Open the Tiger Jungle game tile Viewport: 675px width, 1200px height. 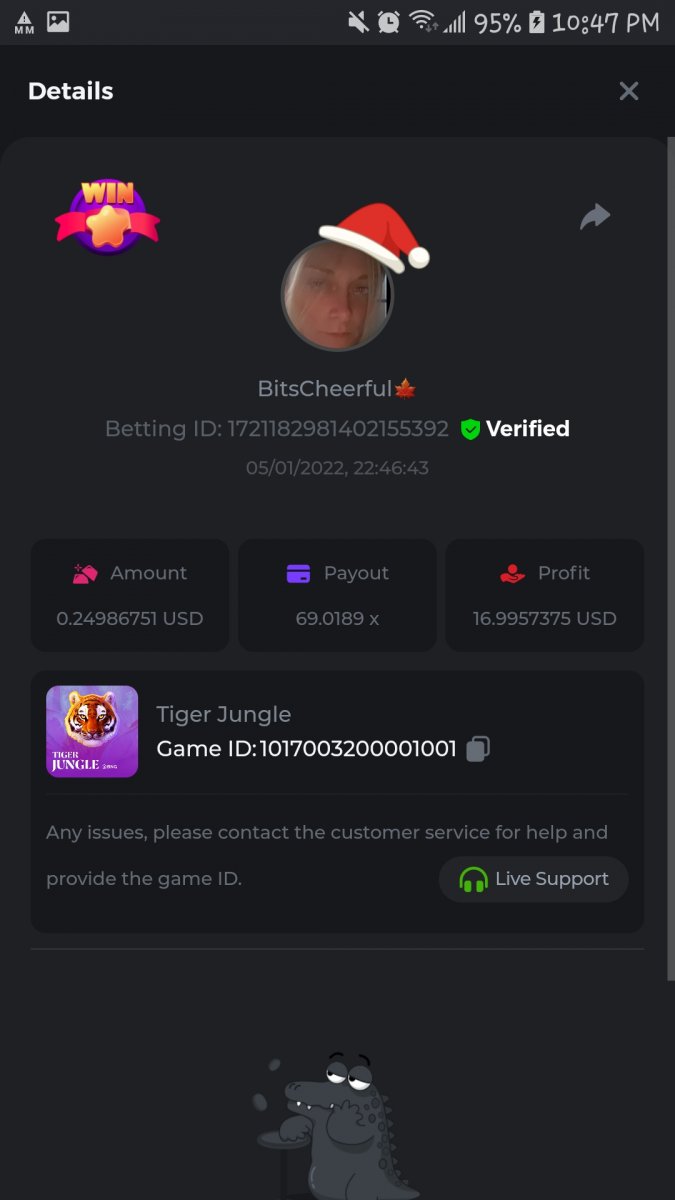[x=92, y=731]
